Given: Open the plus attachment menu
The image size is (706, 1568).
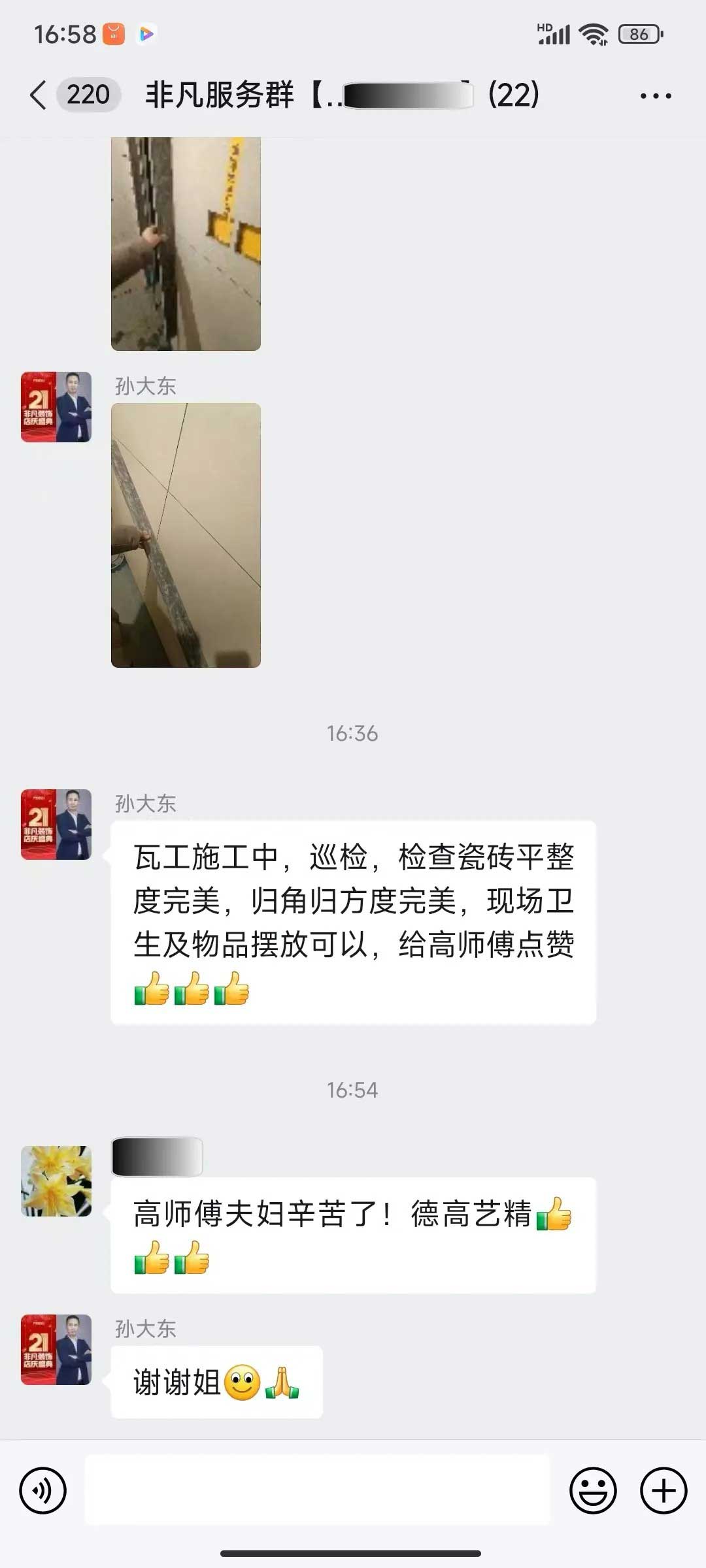Looking at the screenshot, I should tap(663, 1491).
